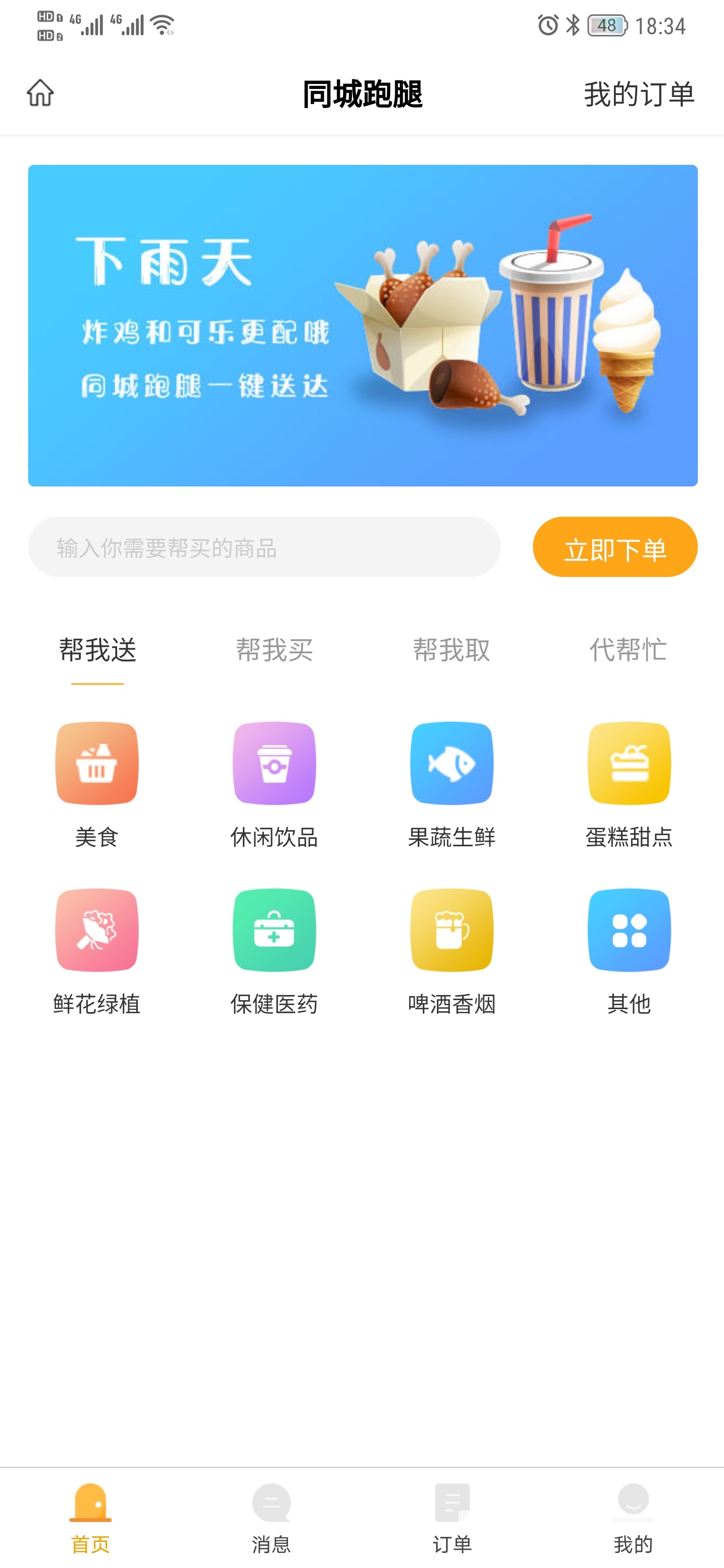Viewport: 724px width, 1568px height.
Task: Switch to the 代帮忙 tab
Action: 628,650
